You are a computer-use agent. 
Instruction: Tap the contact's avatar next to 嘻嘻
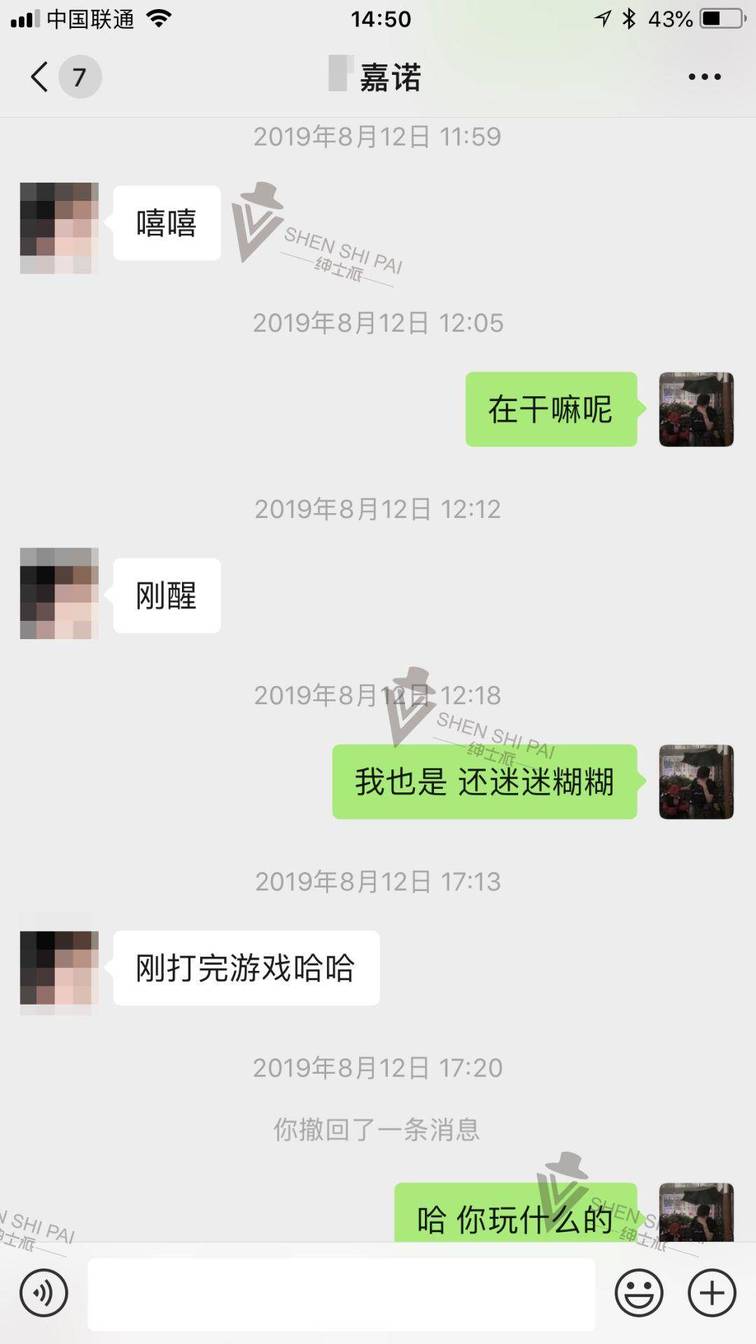(x=57, y=227)
